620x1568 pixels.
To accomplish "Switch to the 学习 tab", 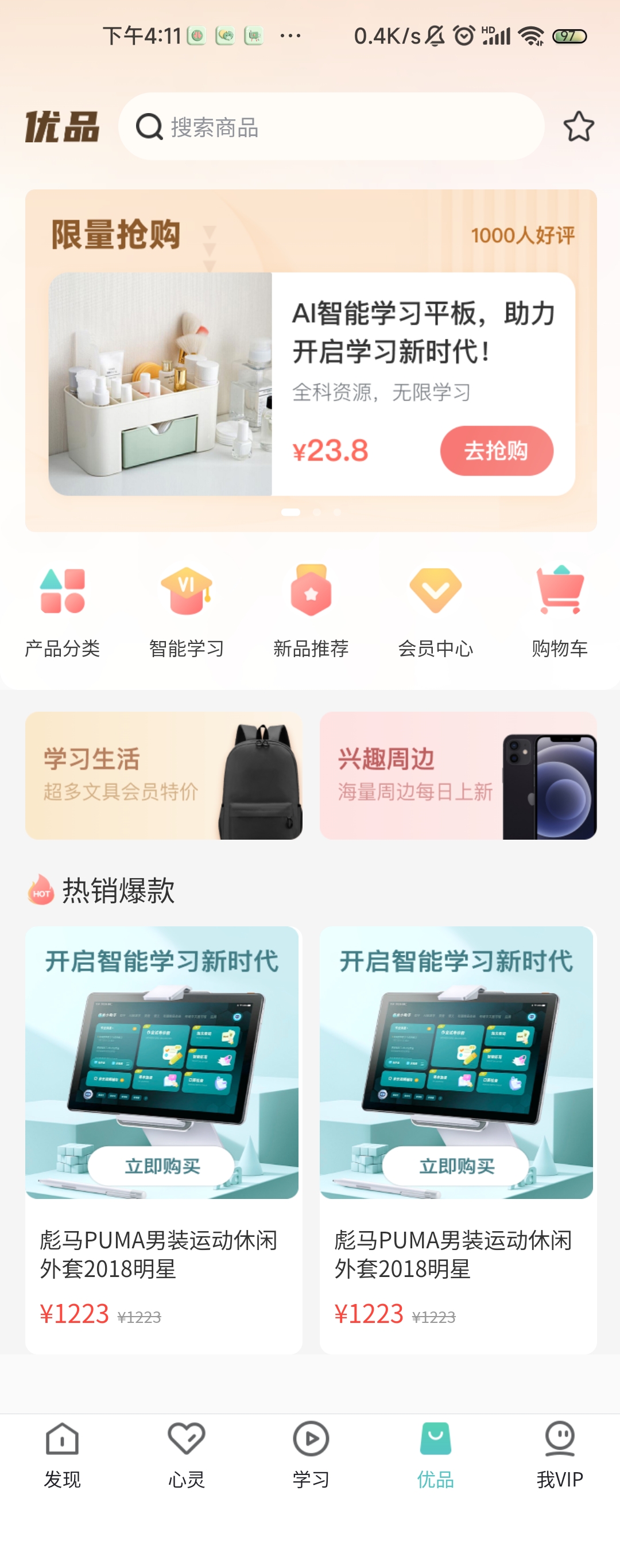I will (x=311, y=1455).
